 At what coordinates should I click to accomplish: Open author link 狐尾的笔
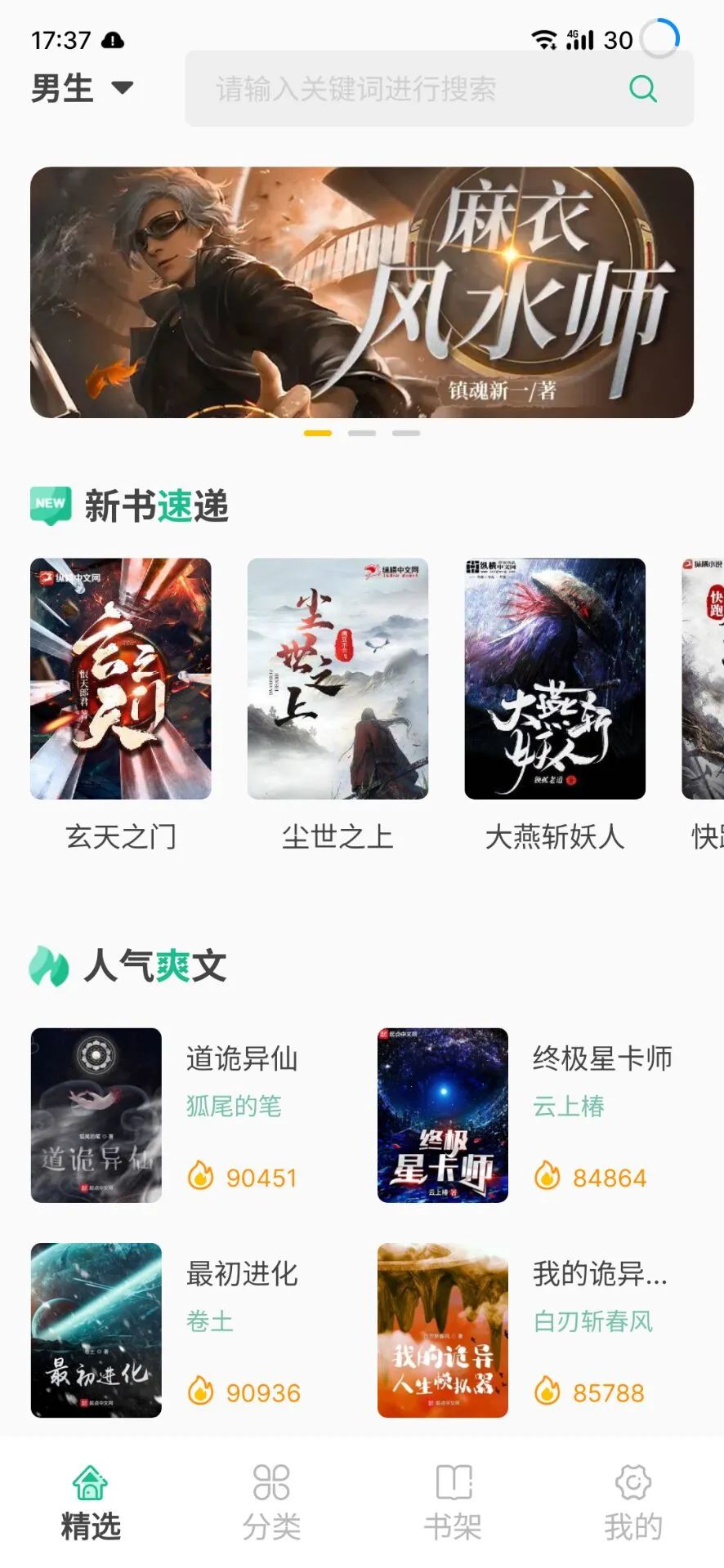click(x=233, y=1107)
